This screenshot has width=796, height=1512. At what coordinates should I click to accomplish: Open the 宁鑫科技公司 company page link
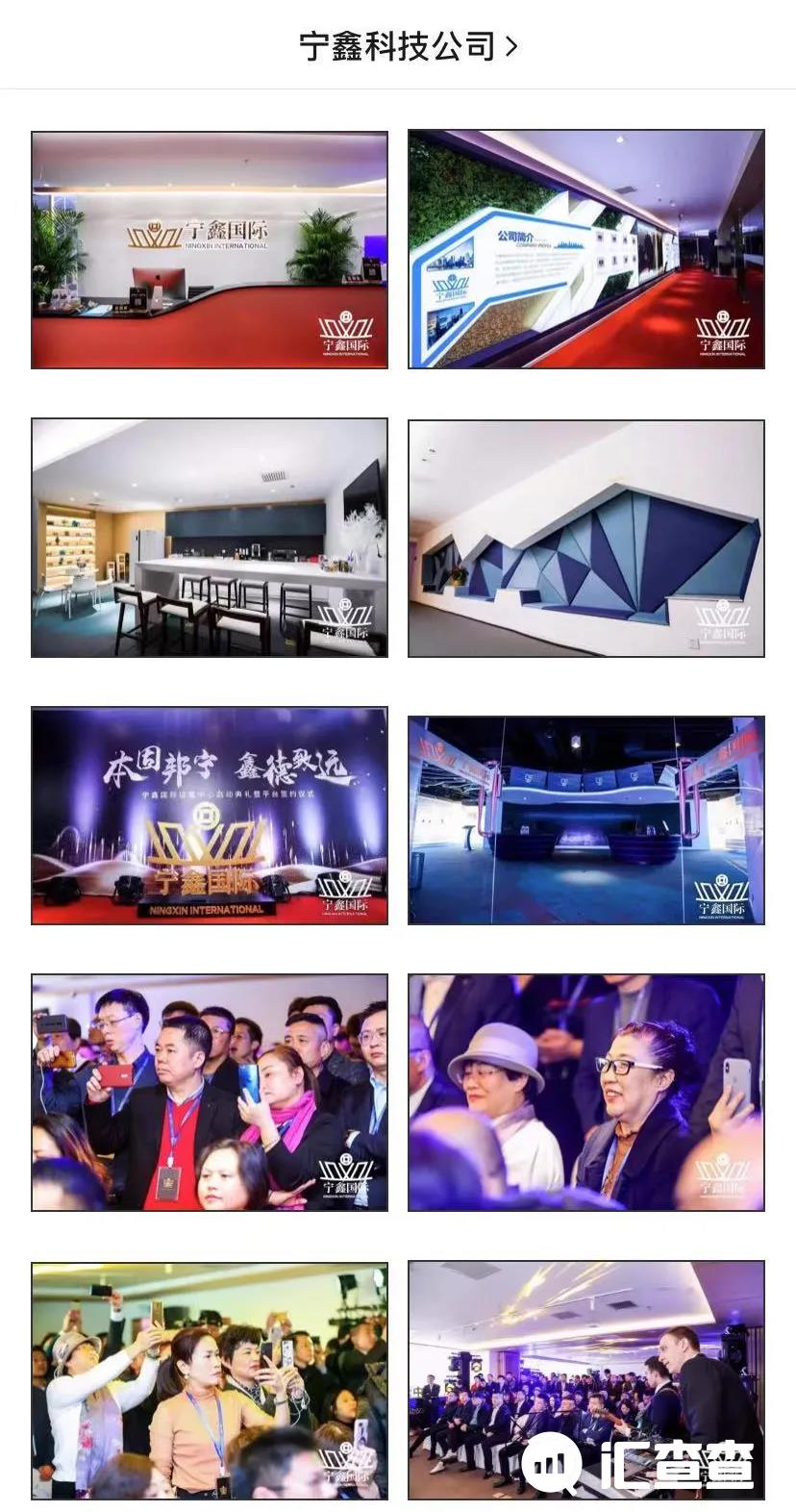point(409,45)
